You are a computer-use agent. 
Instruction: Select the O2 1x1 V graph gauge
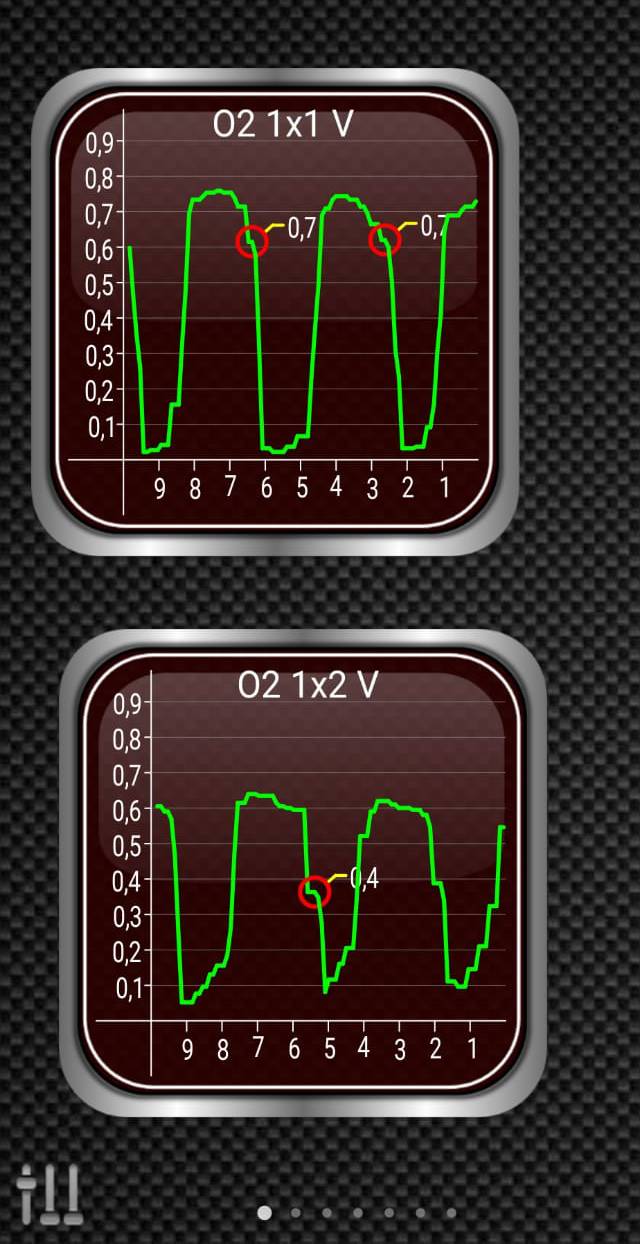click(275, 312)
